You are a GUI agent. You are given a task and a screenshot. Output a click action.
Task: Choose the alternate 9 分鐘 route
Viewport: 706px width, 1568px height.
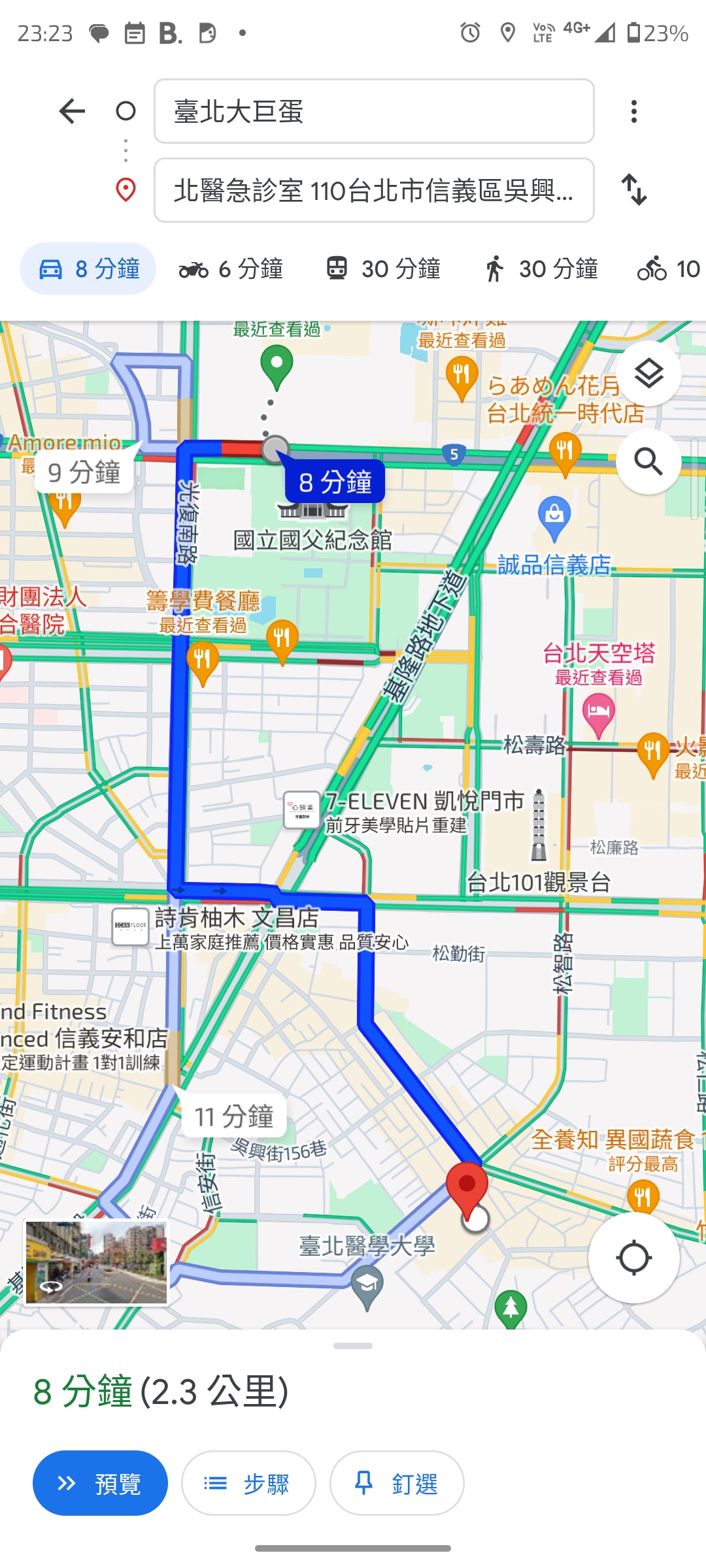pyautogui.click(x=84, y=472)
